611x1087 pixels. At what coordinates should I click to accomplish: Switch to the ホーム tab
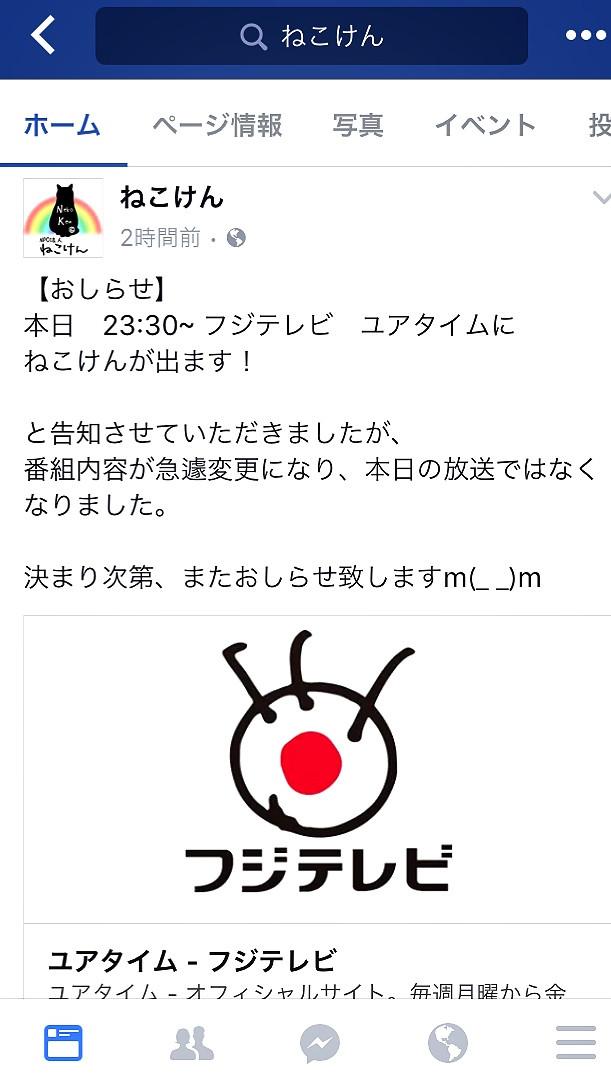pos(62,125)
